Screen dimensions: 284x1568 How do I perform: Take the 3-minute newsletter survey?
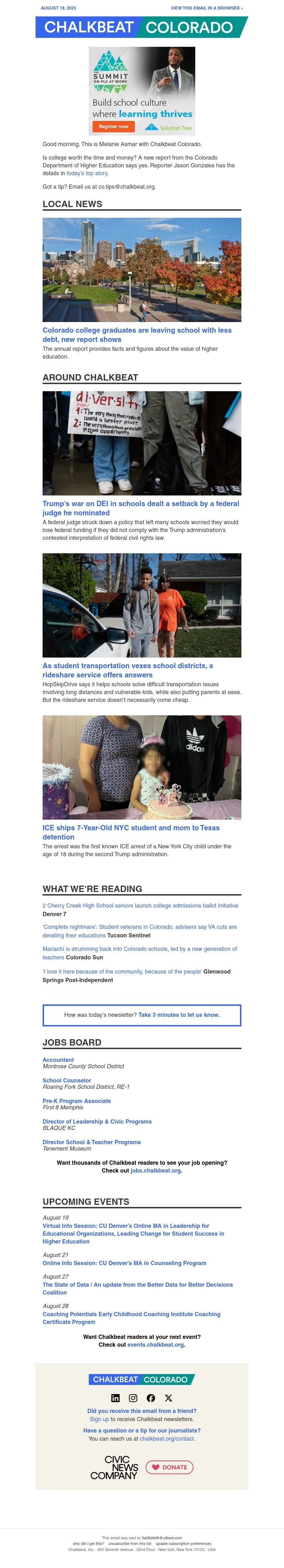pyautogui.click(x=179, y=1015)
